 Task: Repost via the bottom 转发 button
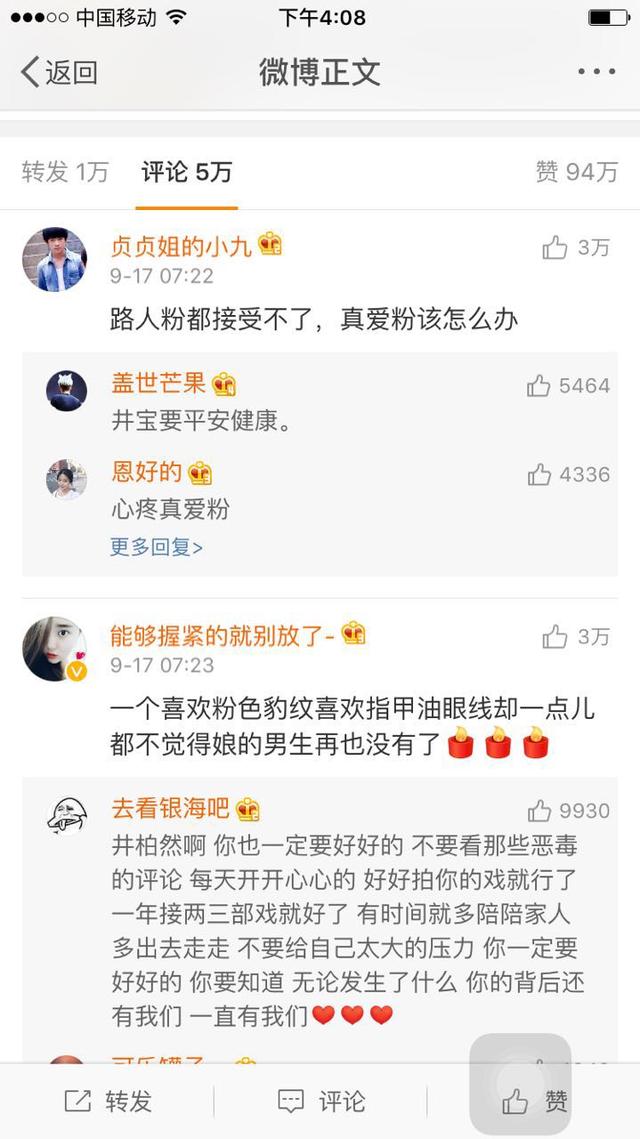pyautogui.click(x=108, y=1101)
